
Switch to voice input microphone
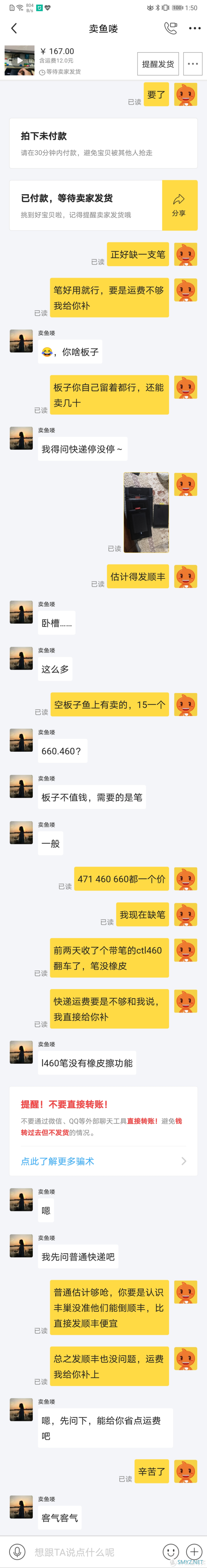tap(17, 1551)
